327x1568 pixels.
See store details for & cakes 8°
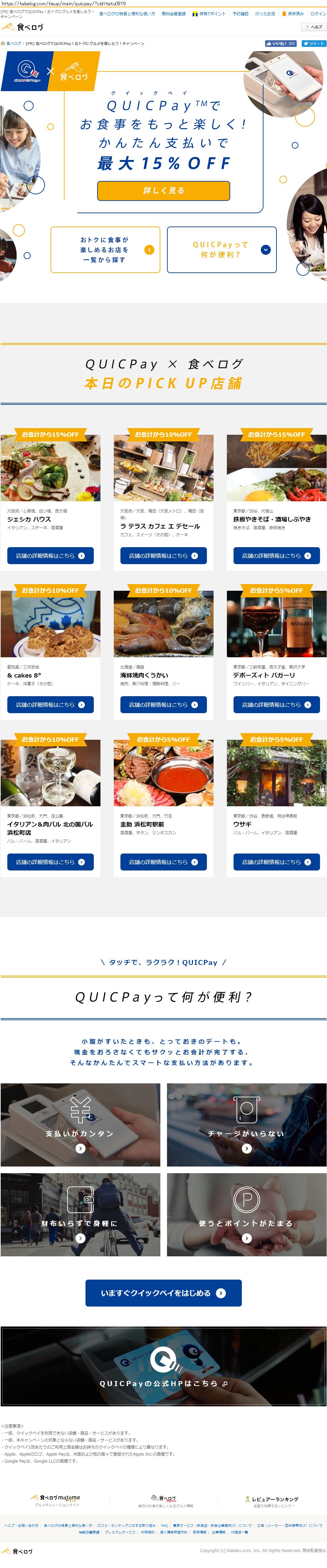[50, 705]
